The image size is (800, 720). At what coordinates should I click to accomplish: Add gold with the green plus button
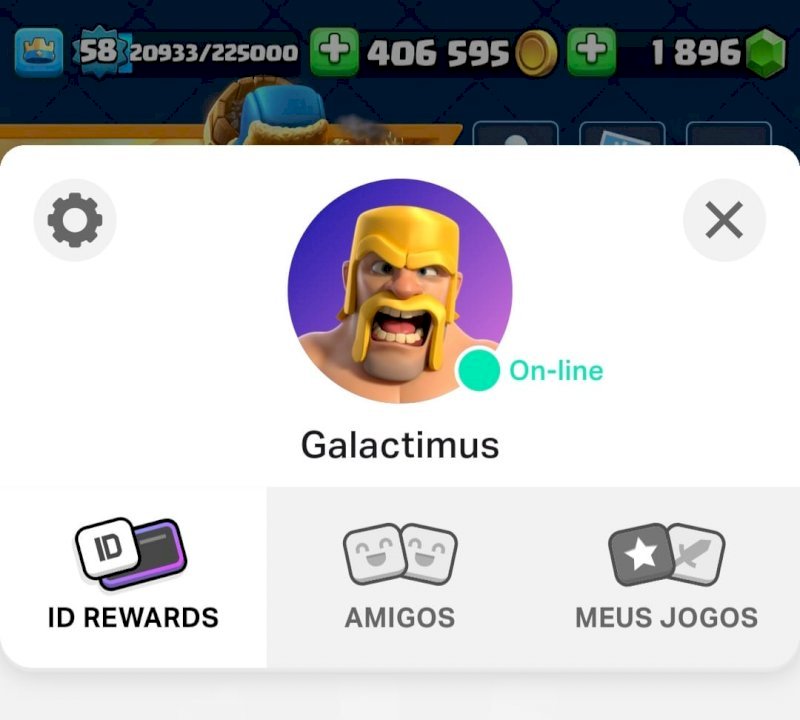[x=334, y=52]
